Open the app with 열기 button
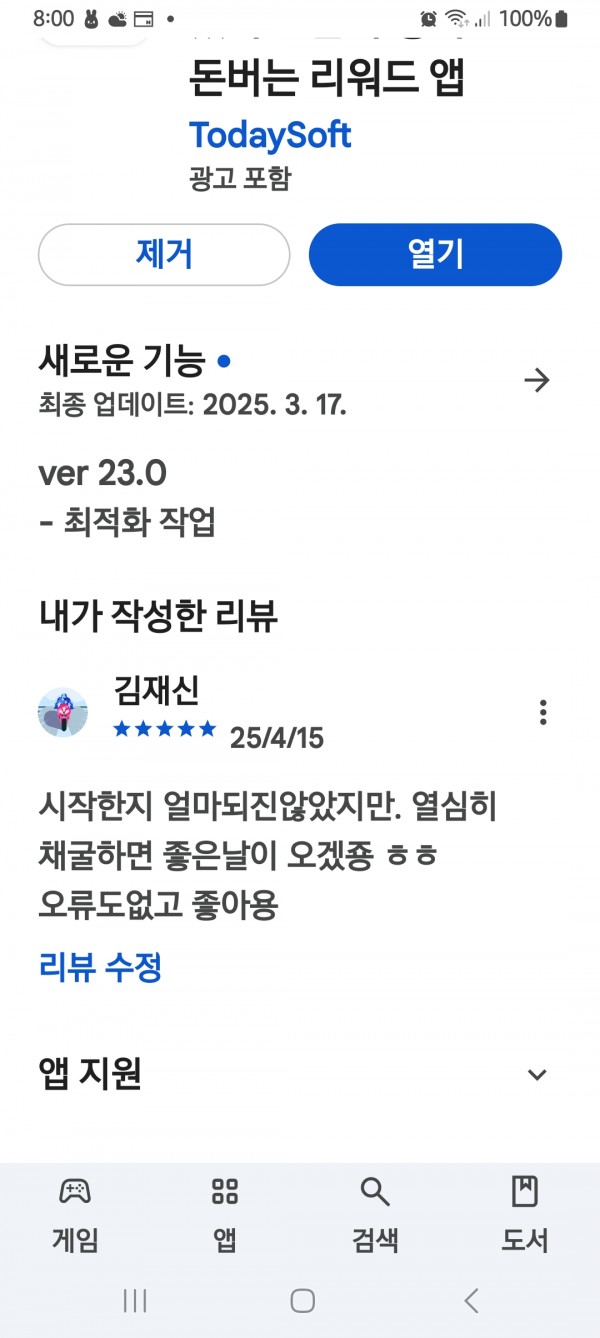The image size is (600, 1338). [435, 254]
